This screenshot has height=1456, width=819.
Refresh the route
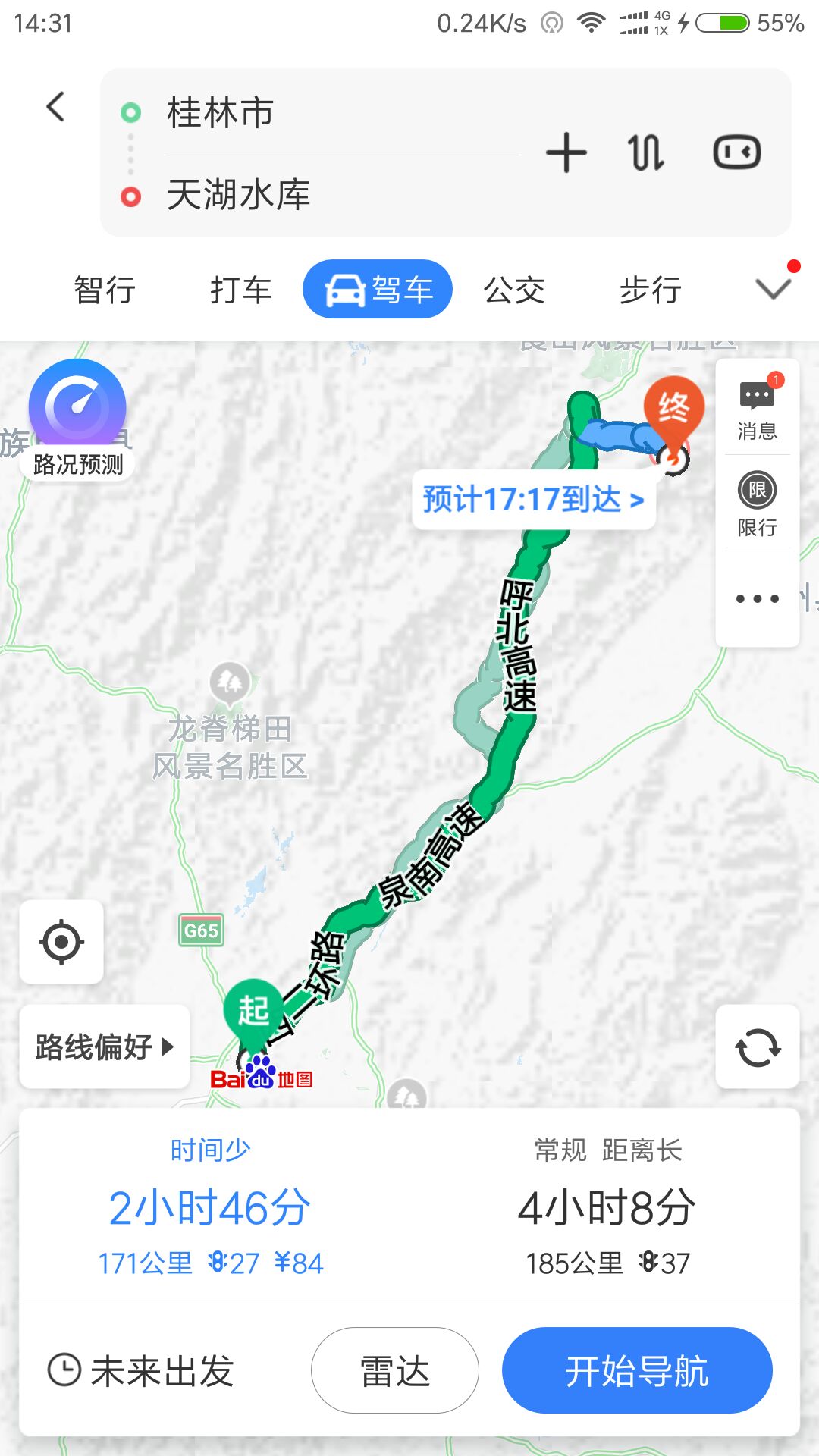pos(757,1047)
